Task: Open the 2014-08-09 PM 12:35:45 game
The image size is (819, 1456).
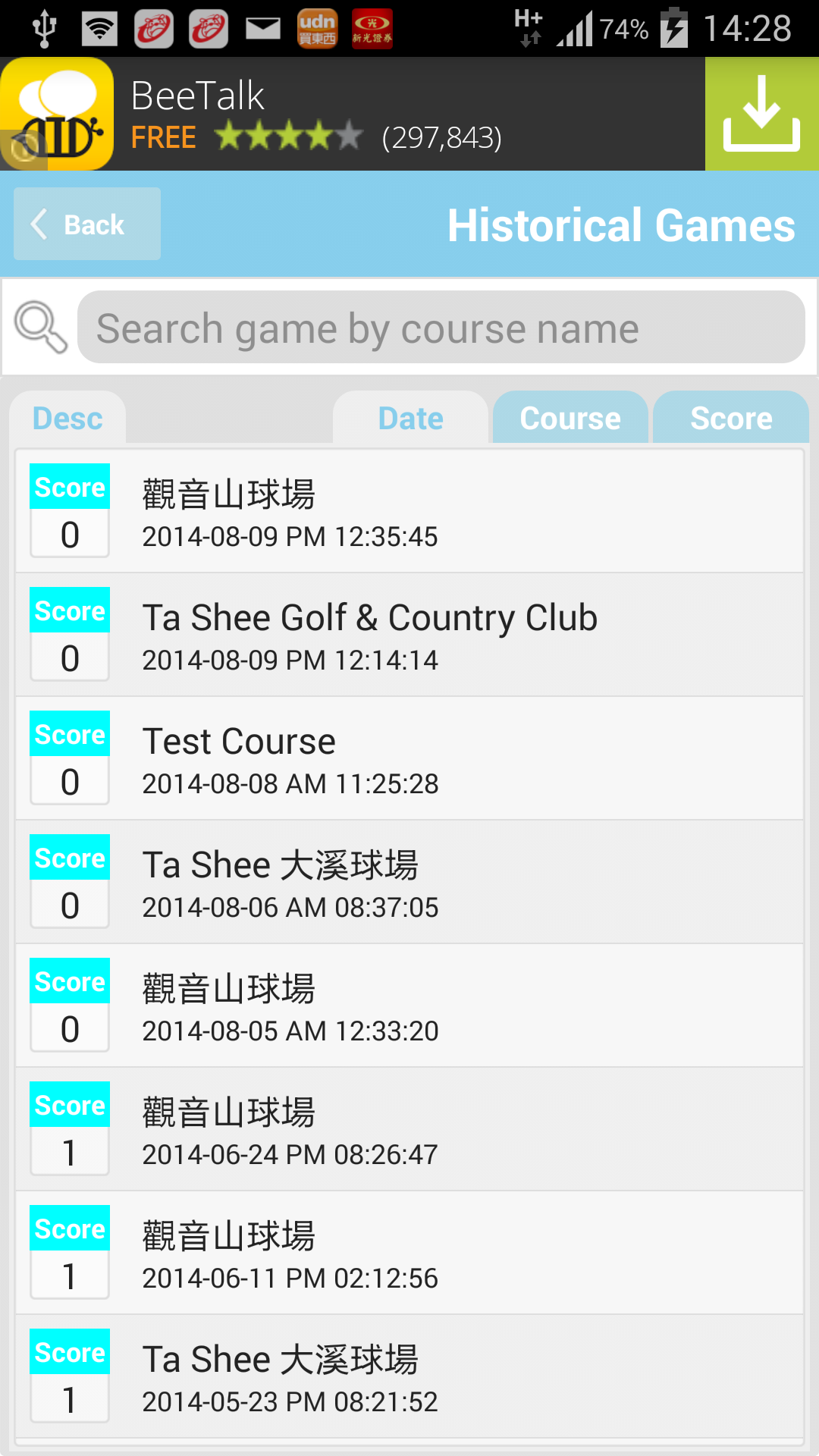Action: pos(409,511)
